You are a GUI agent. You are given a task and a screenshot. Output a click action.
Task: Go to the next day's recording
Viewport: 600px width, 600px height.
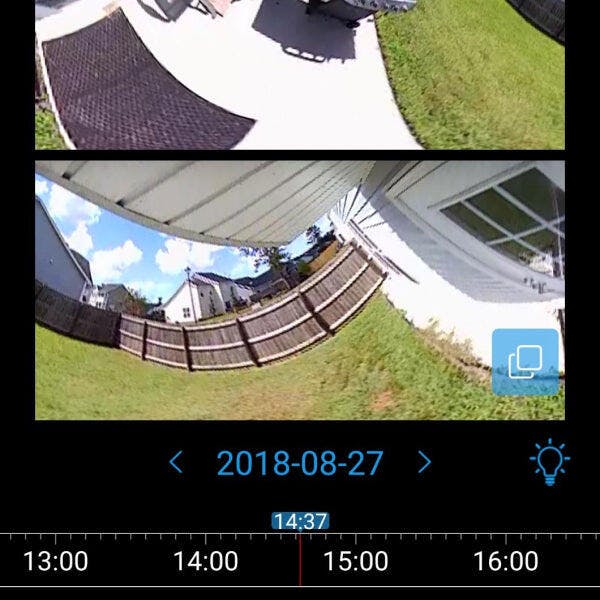(424, 462)
